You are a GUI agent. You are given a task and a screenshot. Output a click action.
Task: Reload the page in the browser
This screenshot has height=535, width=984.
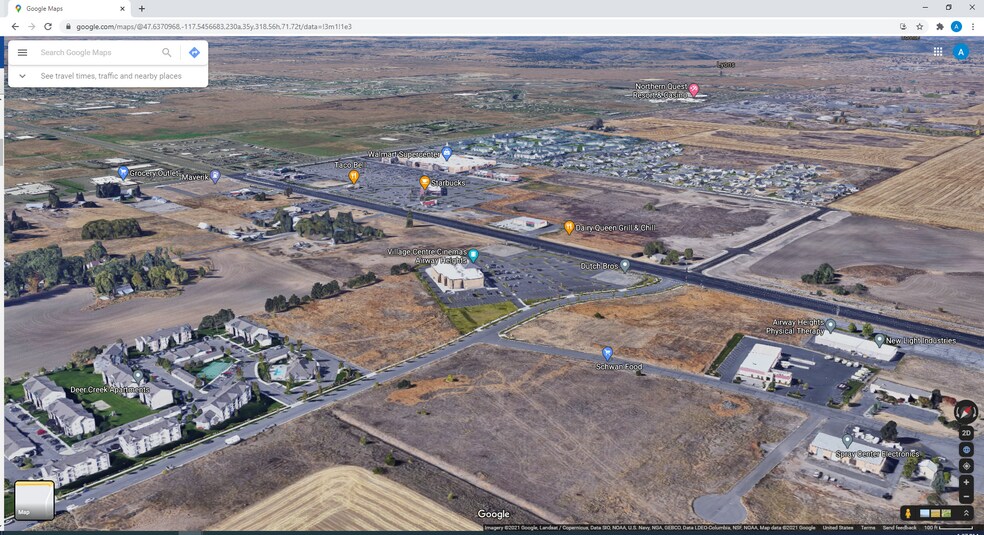click(48, 26)
